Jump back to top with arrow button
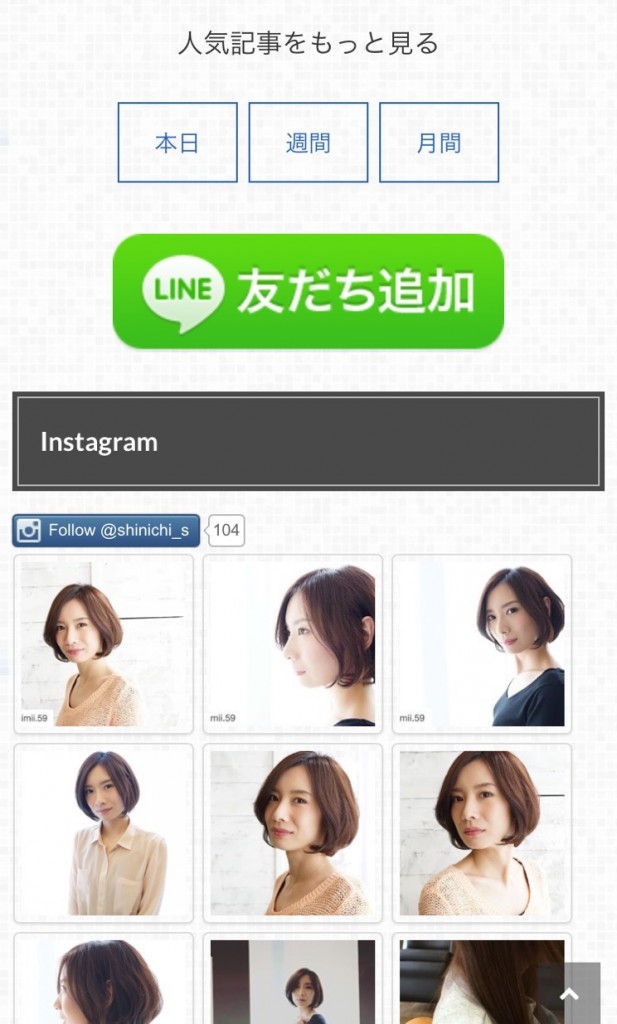 (x=569, y=993)
